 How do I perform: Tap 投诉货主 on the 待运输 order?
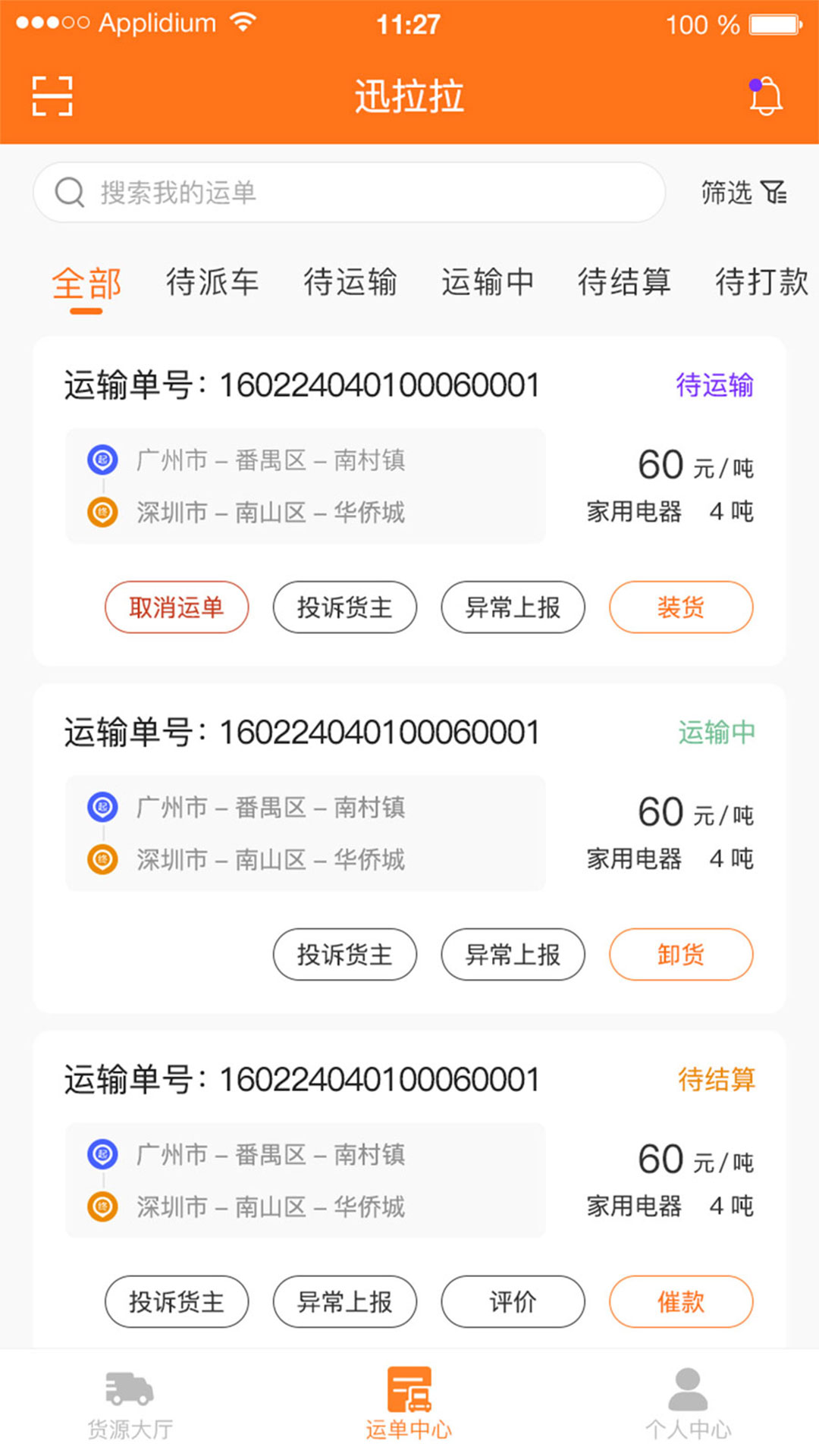[x=345, y=607]
